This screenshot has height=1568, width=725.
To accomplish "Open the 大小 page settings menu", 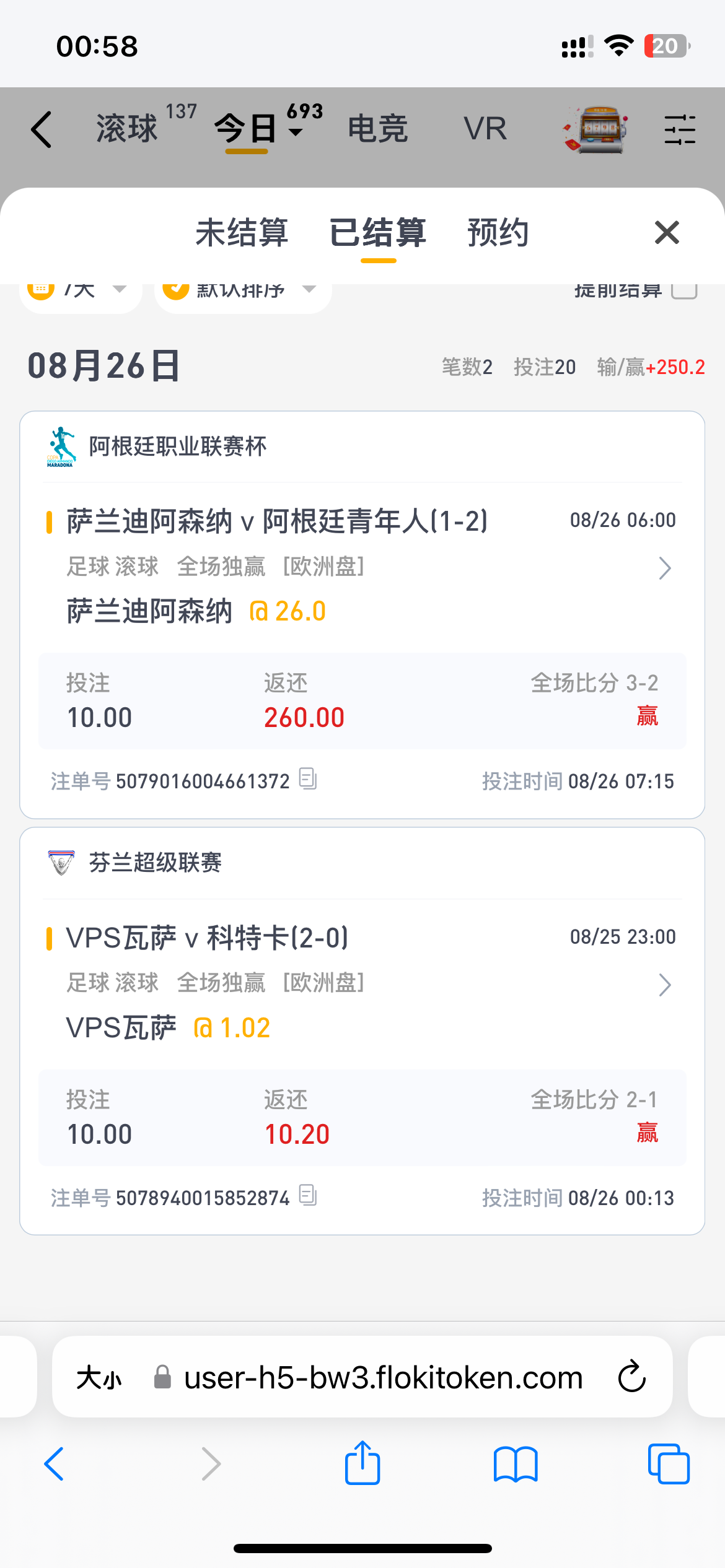I will (99, 1378).
